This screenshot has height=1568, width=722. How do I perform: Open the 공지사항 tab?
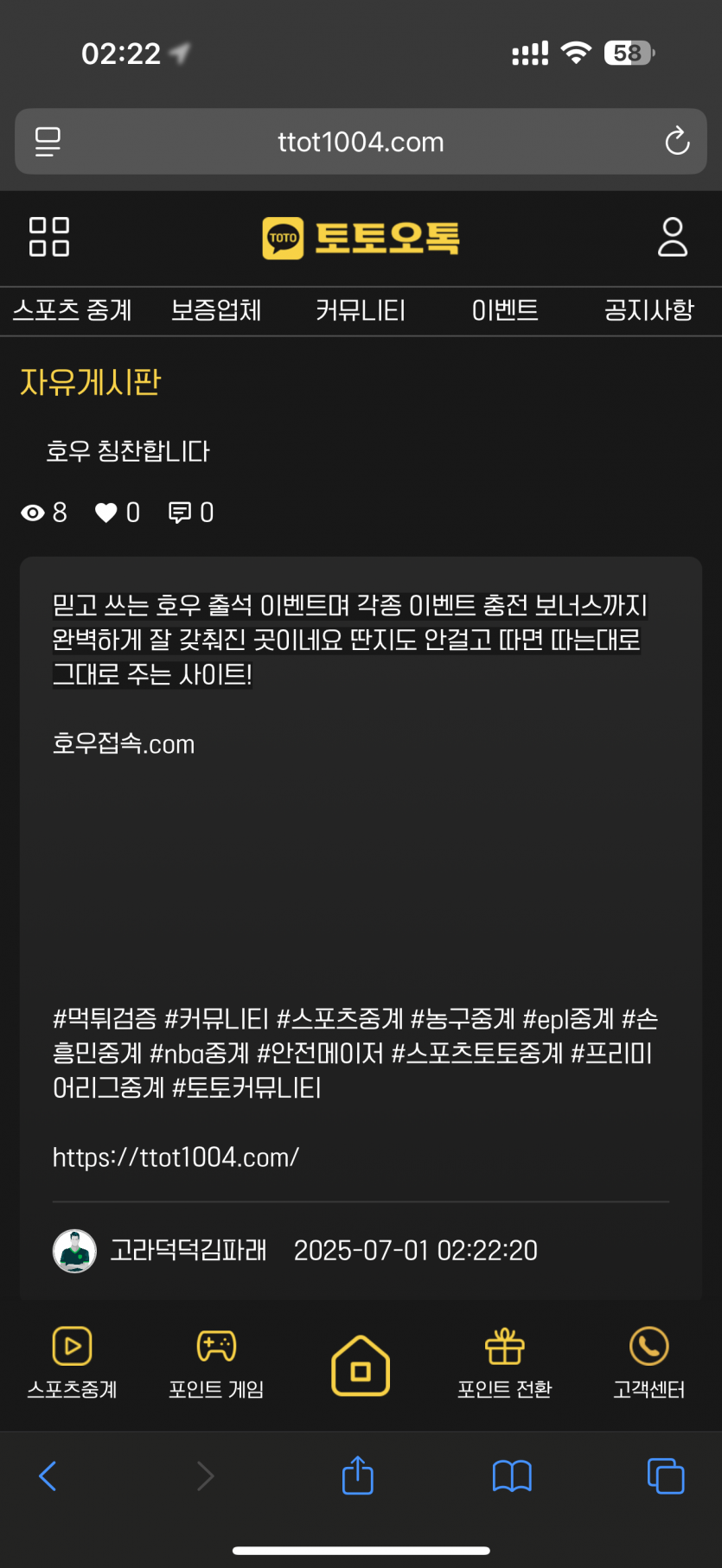point(649,310)
